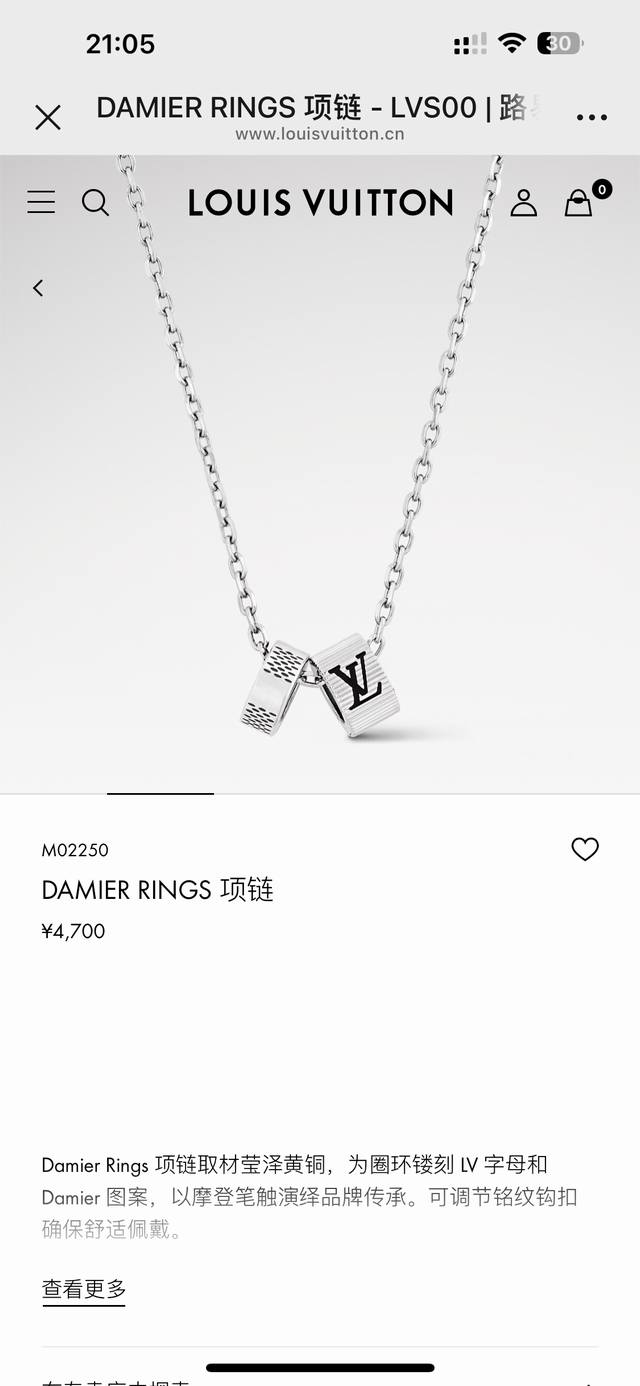
Task: View the shopping bag
Action: [x=579, y=203]
